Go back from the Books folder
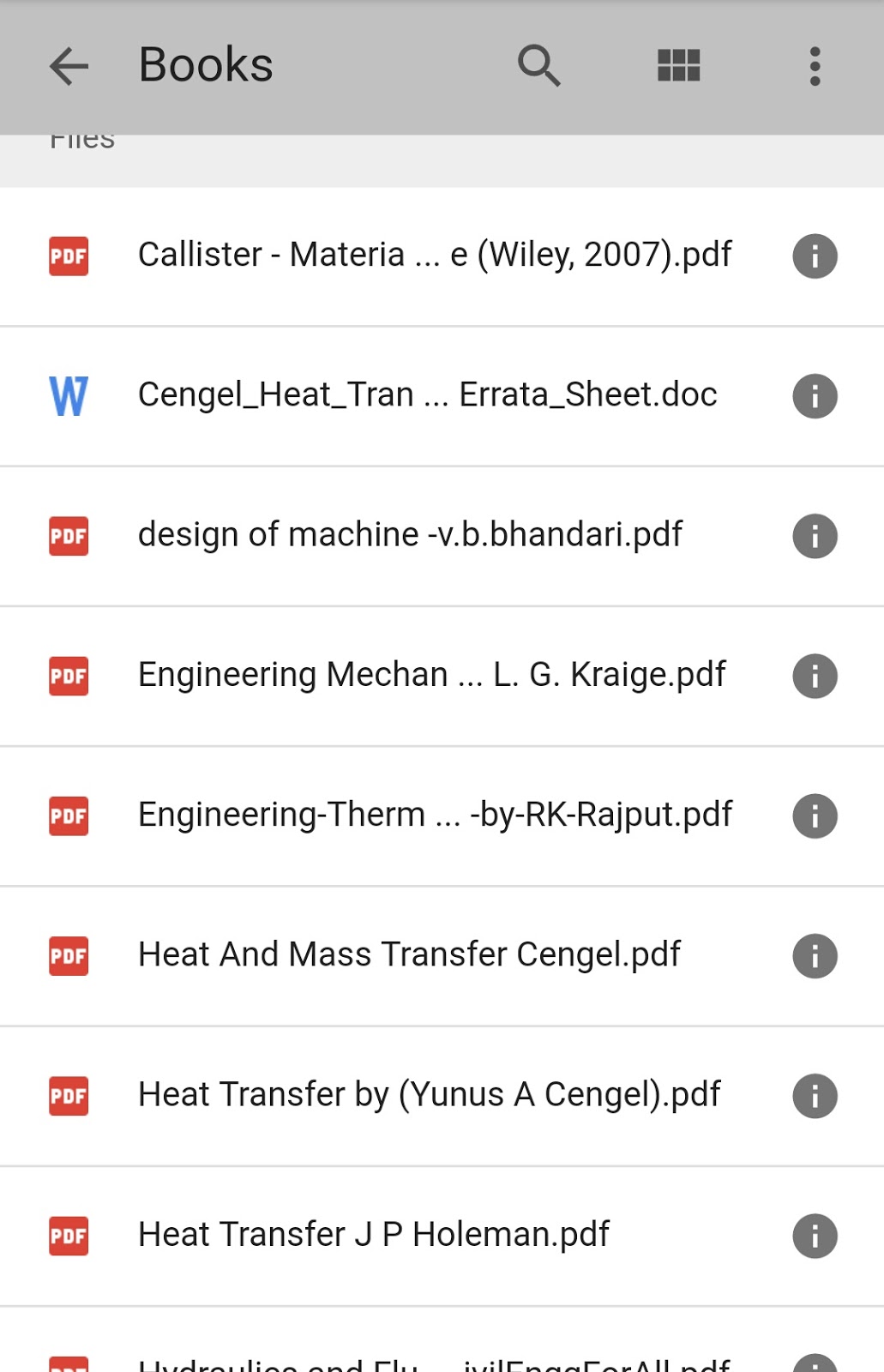Image resolution: width=884 pixels, height=1372 pixels. [x=69, y=66]
